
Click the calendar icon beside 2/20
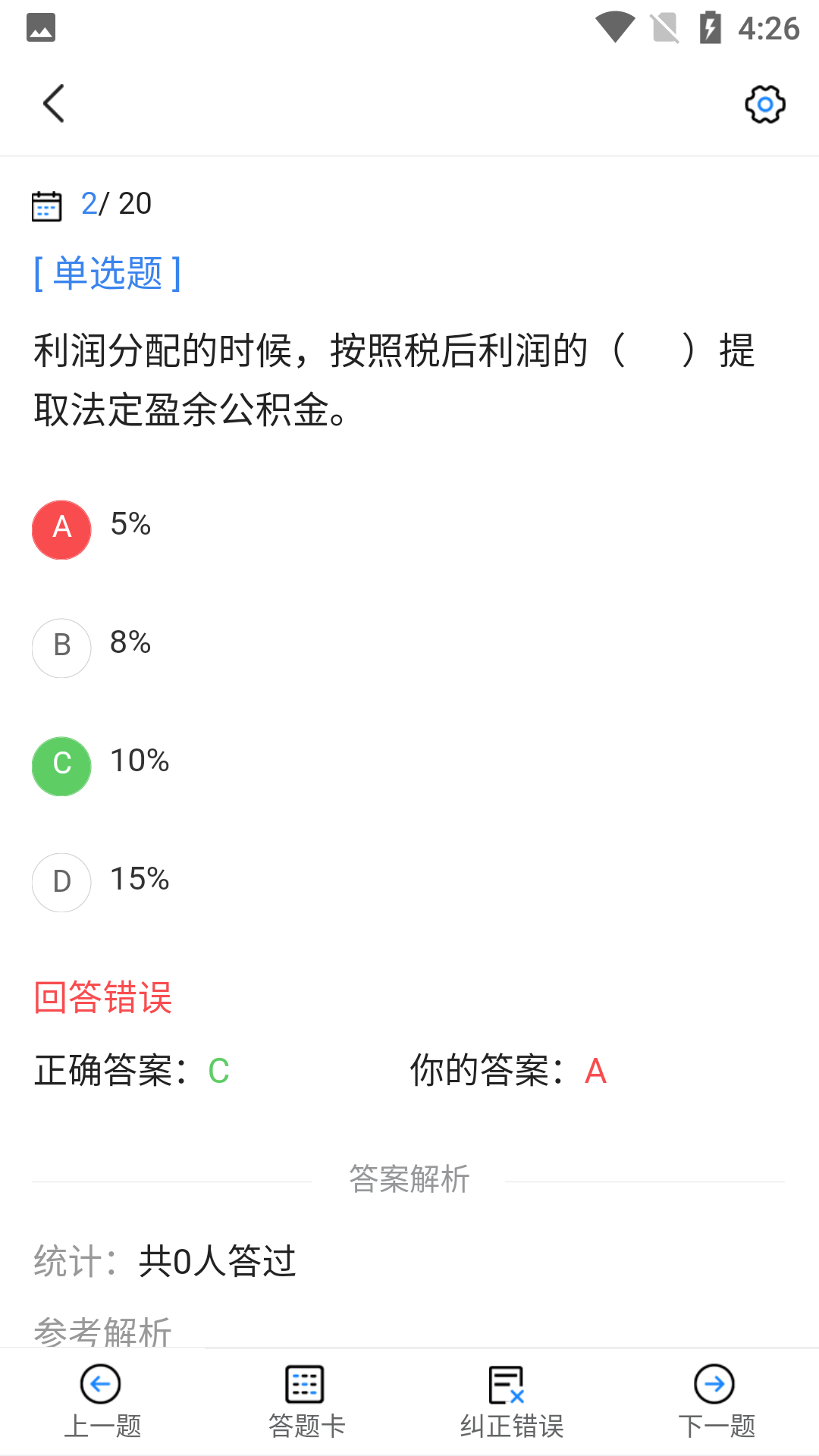[48, 204]
